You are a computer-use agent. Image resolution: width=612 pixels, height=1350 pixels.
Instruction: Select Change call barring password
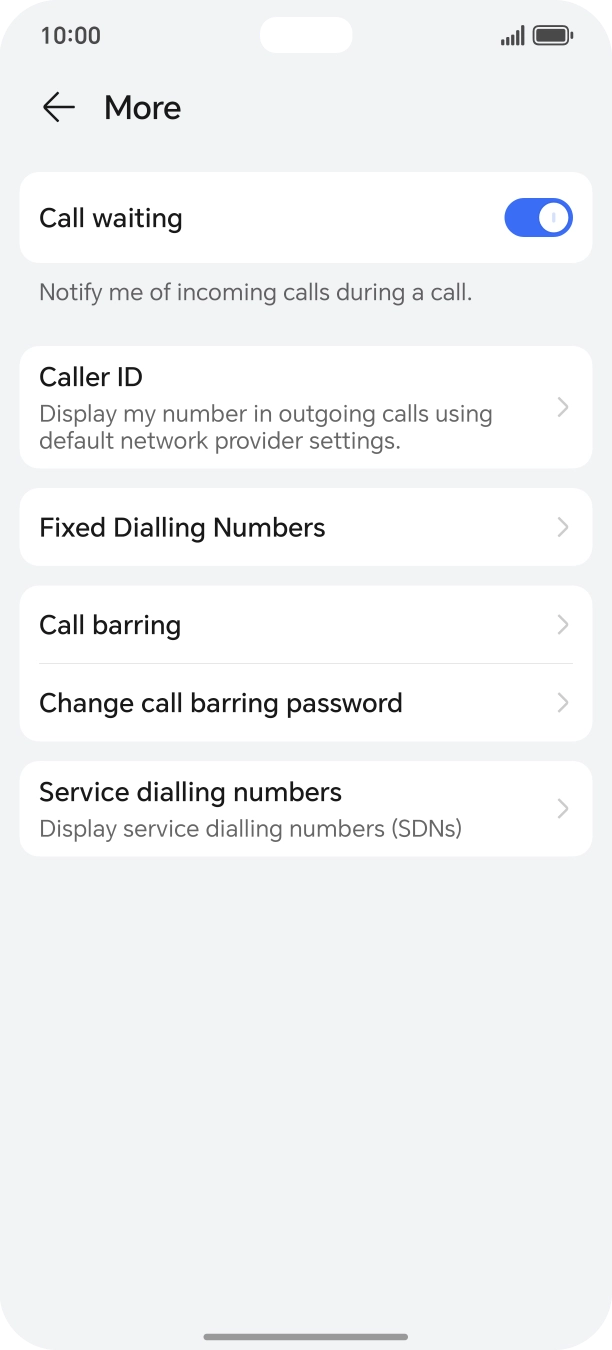306,703
